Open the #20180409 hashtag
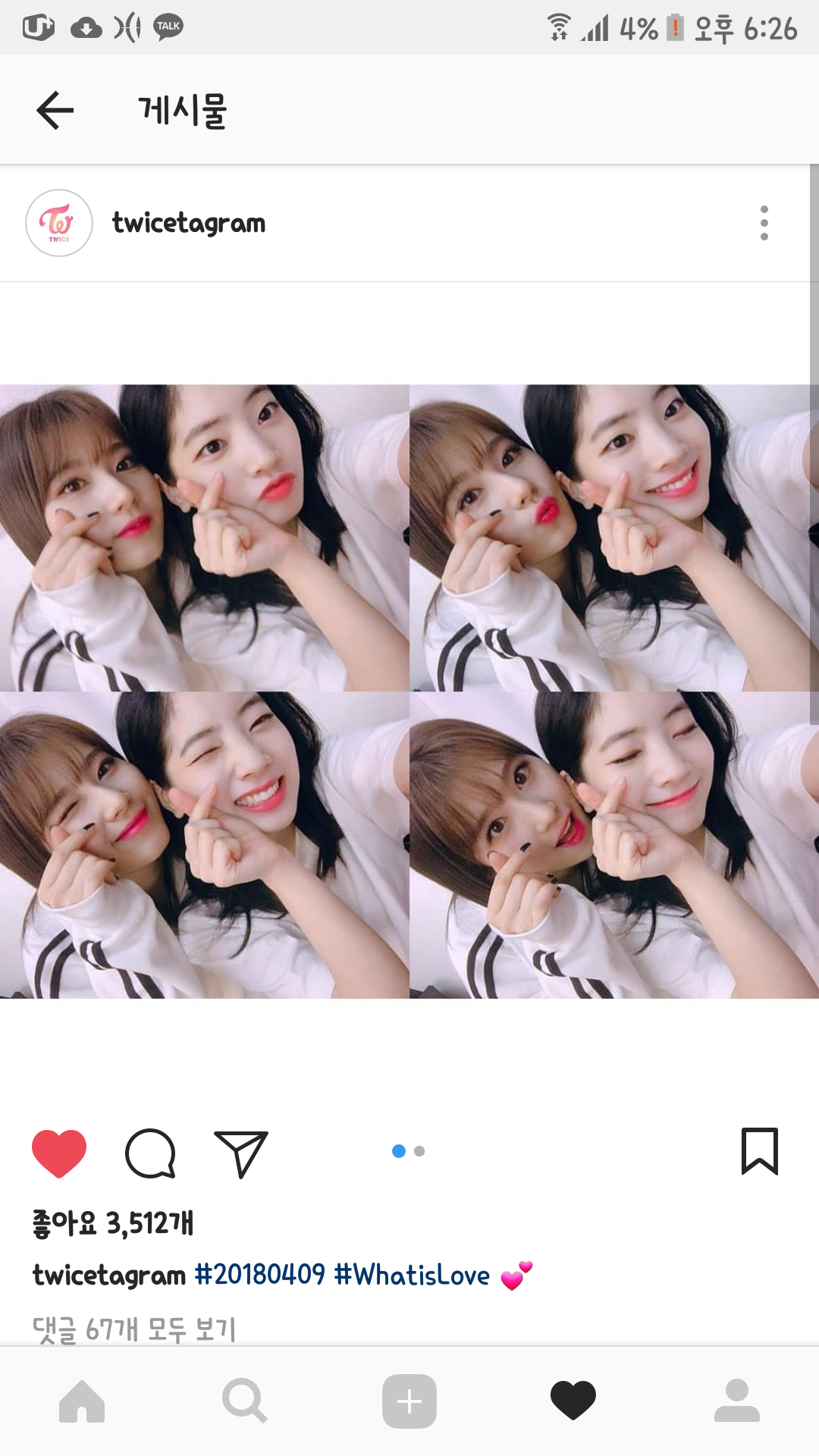819x1456 pixels. click(x=260, y=1275)
